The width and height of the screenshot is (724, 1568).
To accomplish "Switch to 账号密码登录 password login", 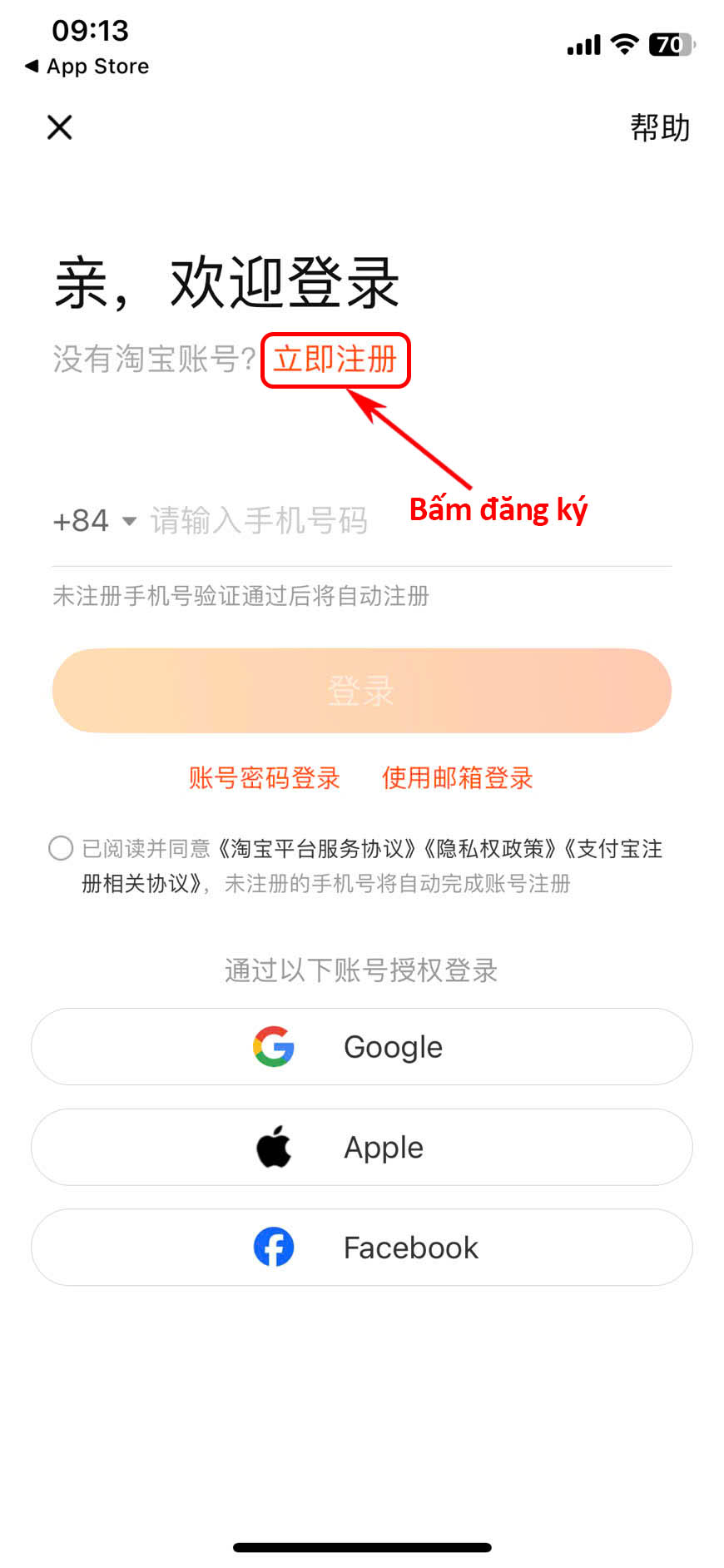I will point(265,778).
